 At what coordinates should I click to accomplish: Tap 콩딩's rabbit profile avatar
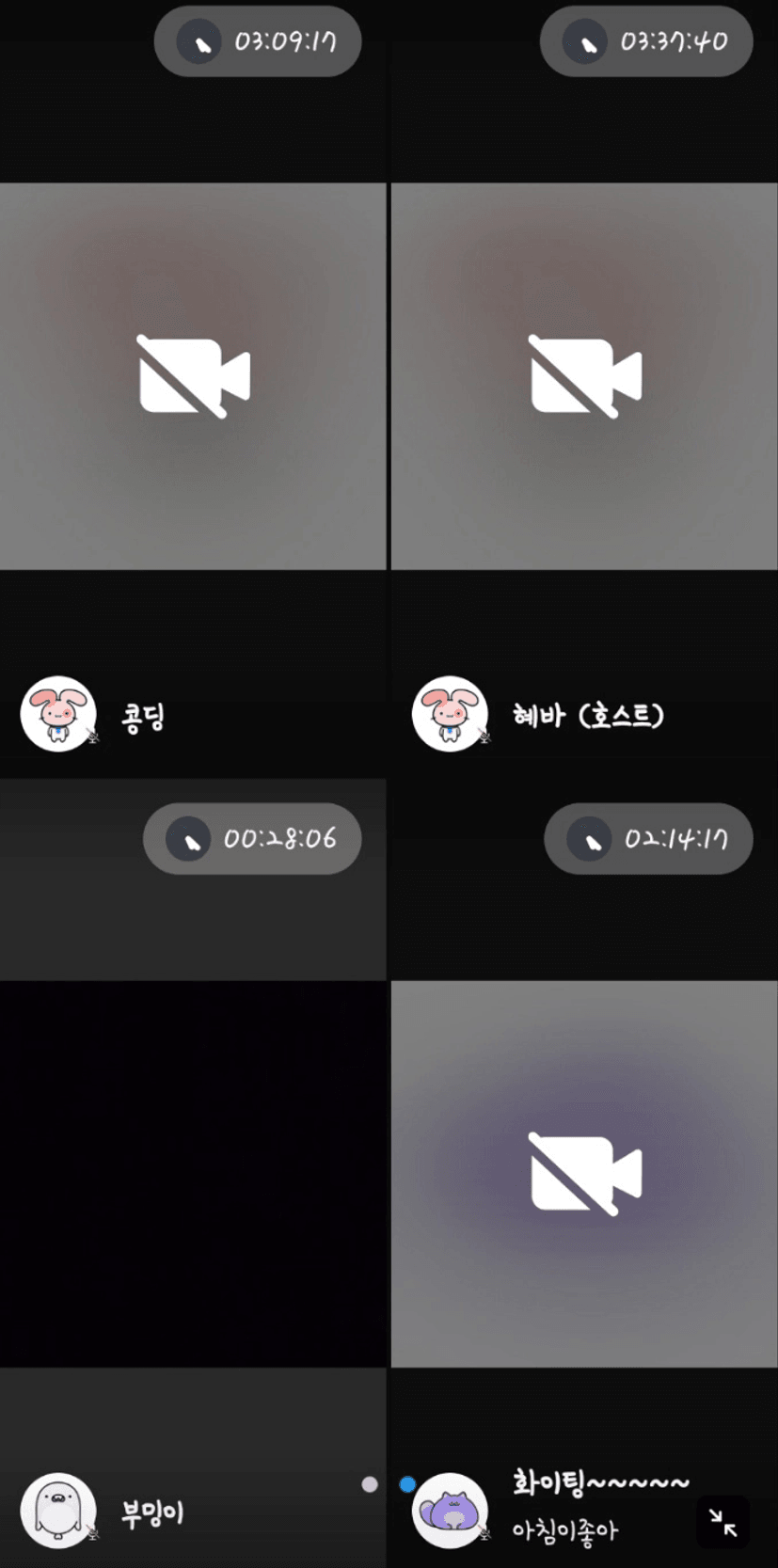pos(58,714)
